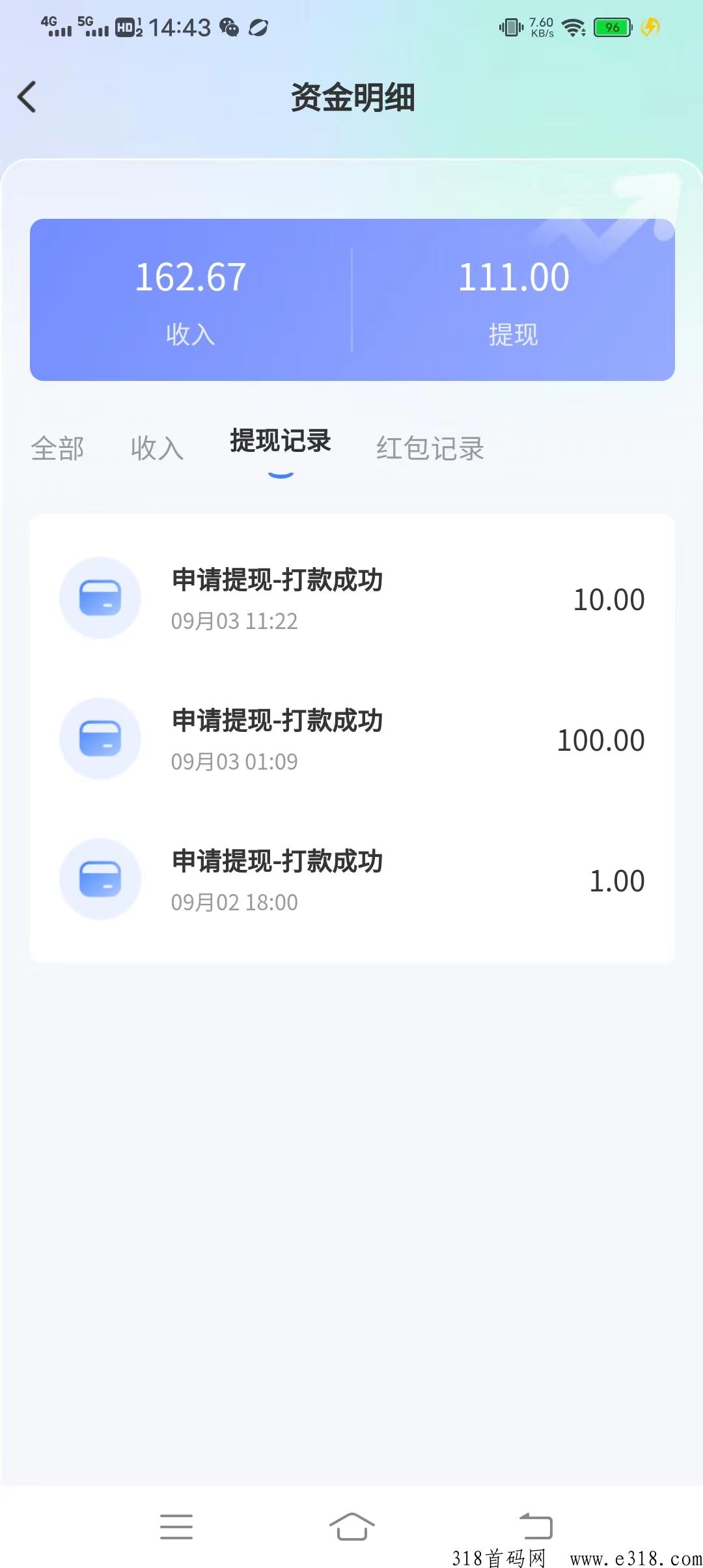Viewport: 703px width, 1568px height.
Task: Open the 10.00 withdrawal record
Action: [352, 599]
